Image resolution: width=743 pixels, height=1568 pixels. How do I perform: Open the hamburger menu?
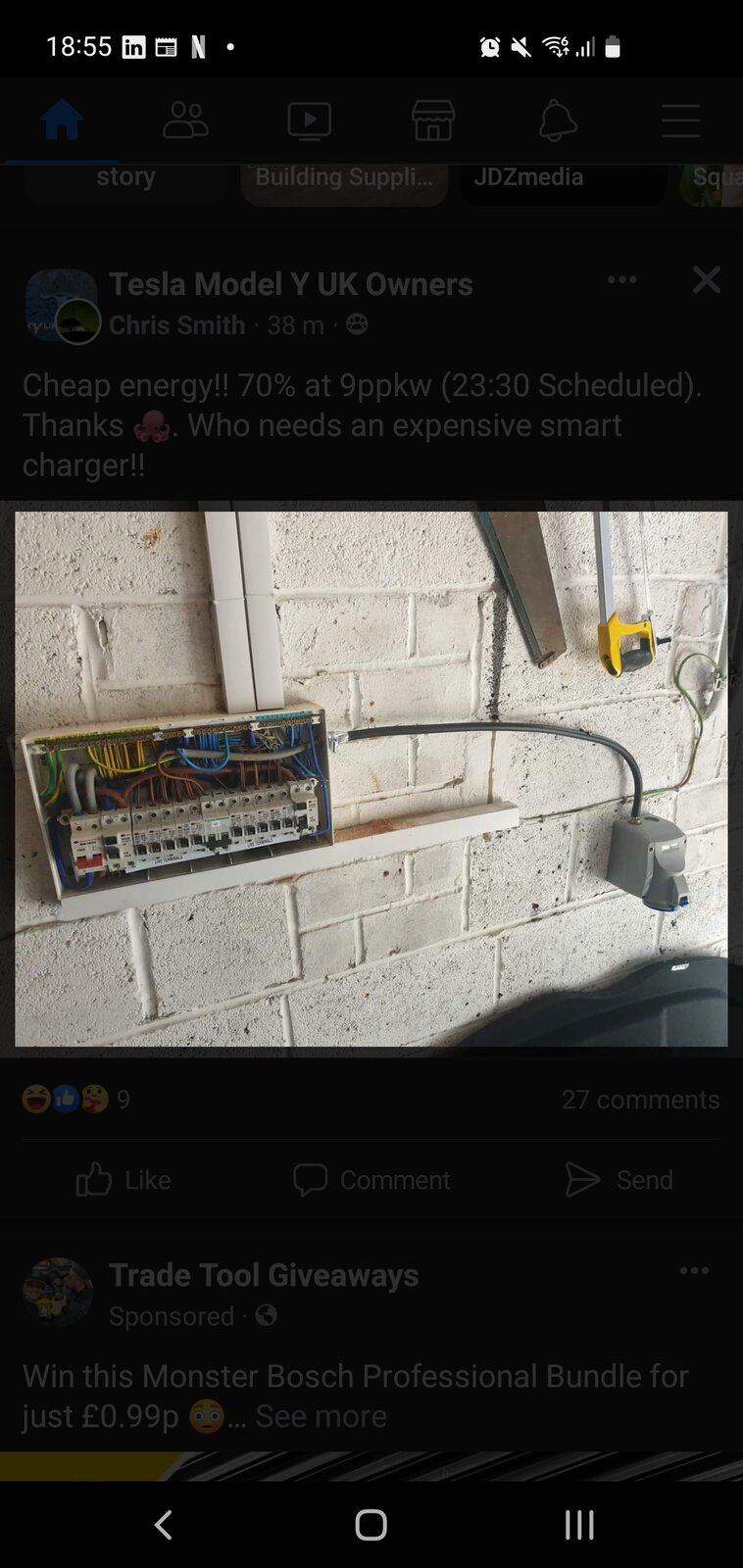(x=680, y=122)
